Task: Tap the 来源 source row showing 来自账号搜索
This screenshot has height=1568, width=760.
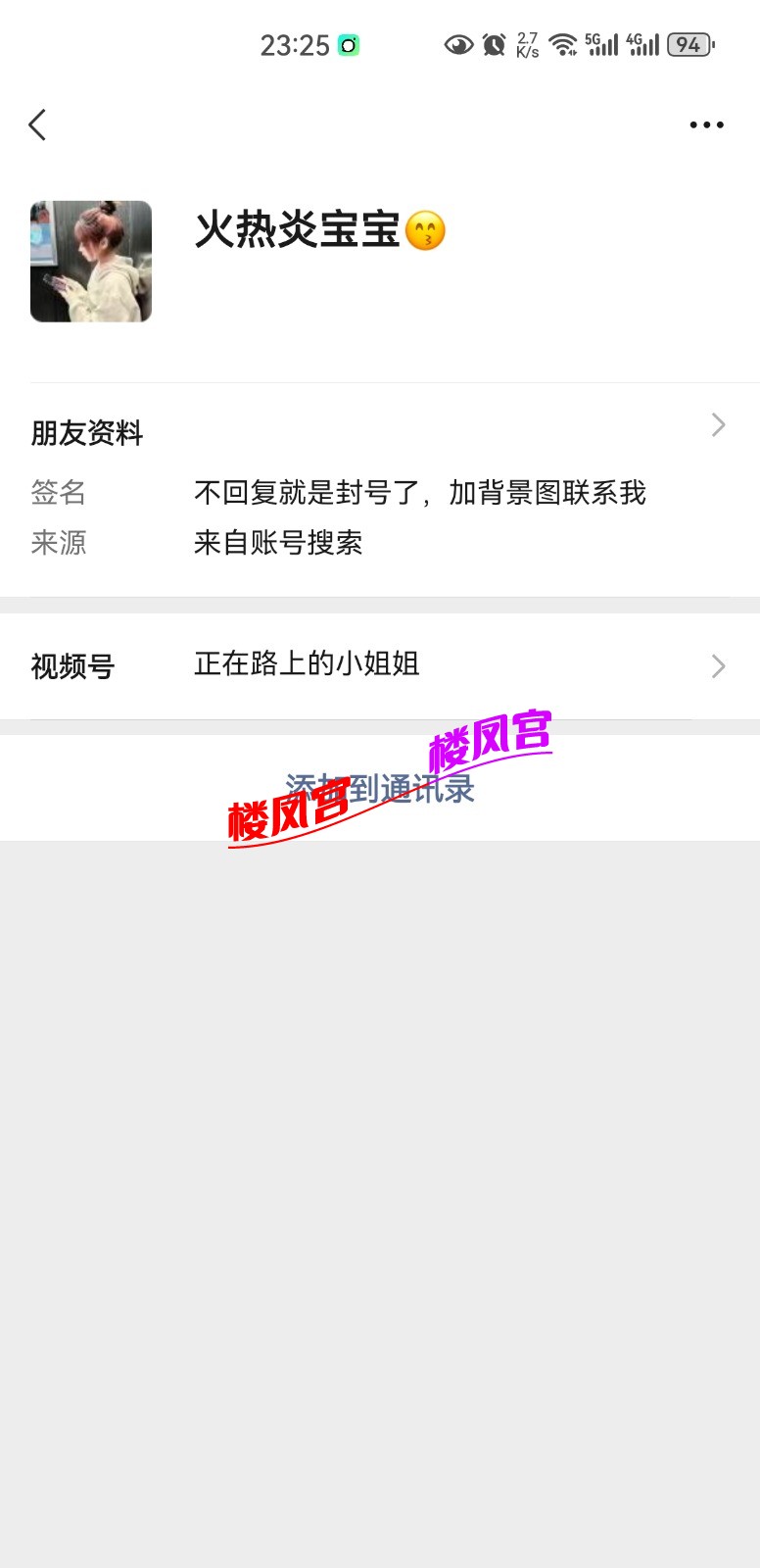Action: click(279, 543)
